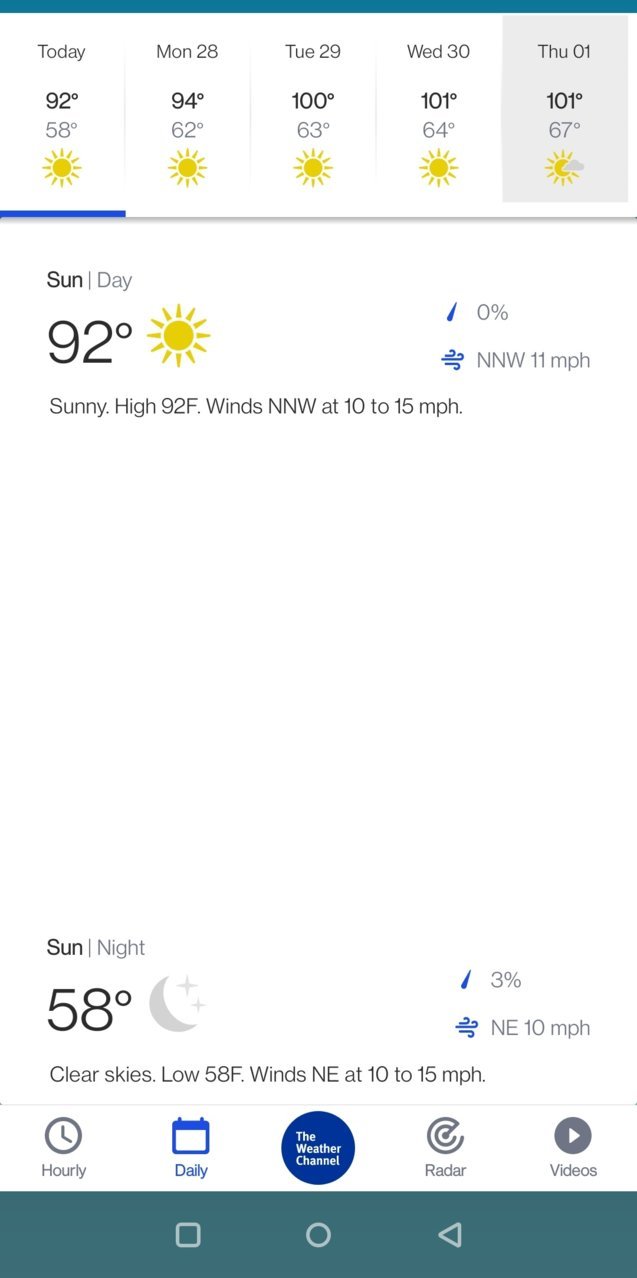Tap the Daily bottom navigation item
The height and width of the screenshot is (1278, 637).
190,1147
